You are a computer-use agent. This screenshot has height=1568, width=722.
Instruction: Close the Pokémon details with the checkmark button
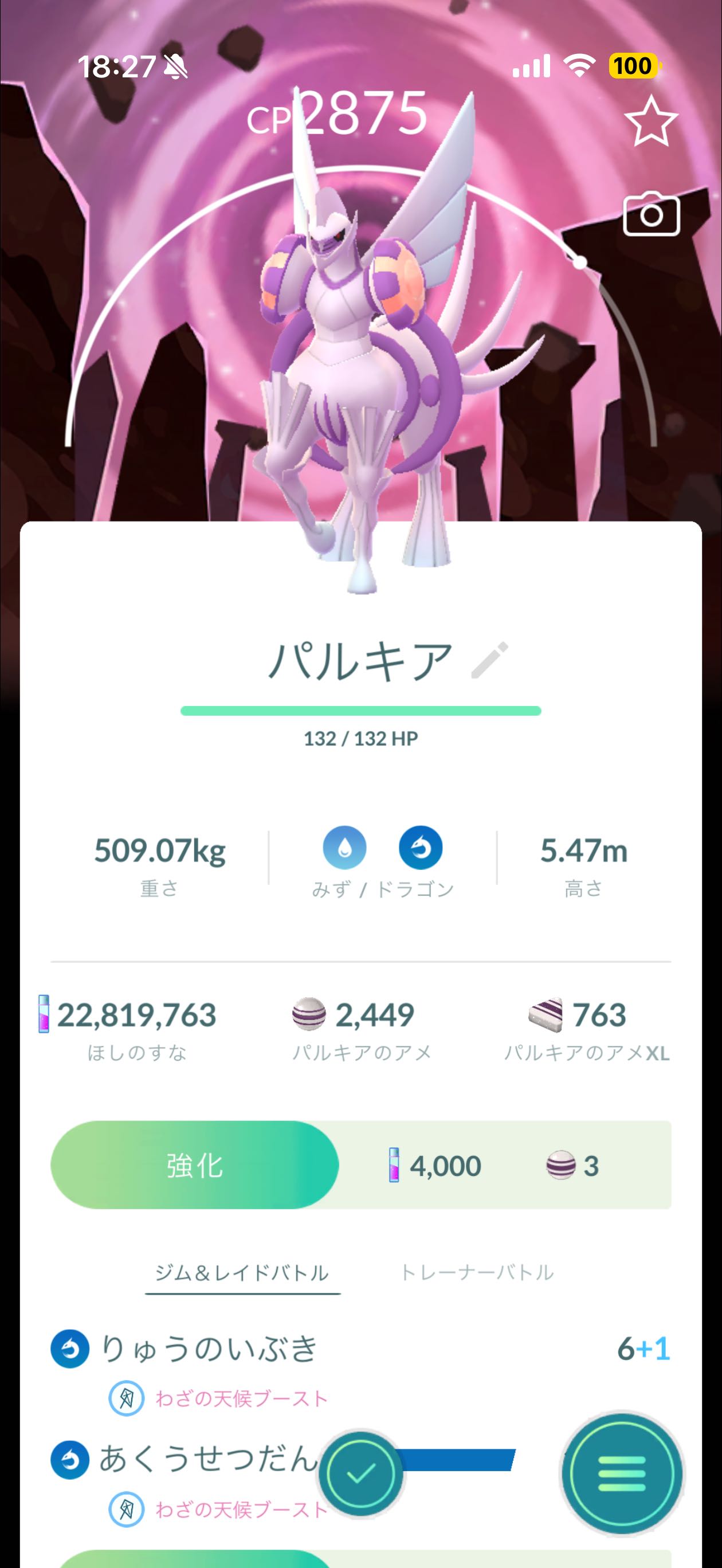pyautogui.click(x=361, y=1473)
